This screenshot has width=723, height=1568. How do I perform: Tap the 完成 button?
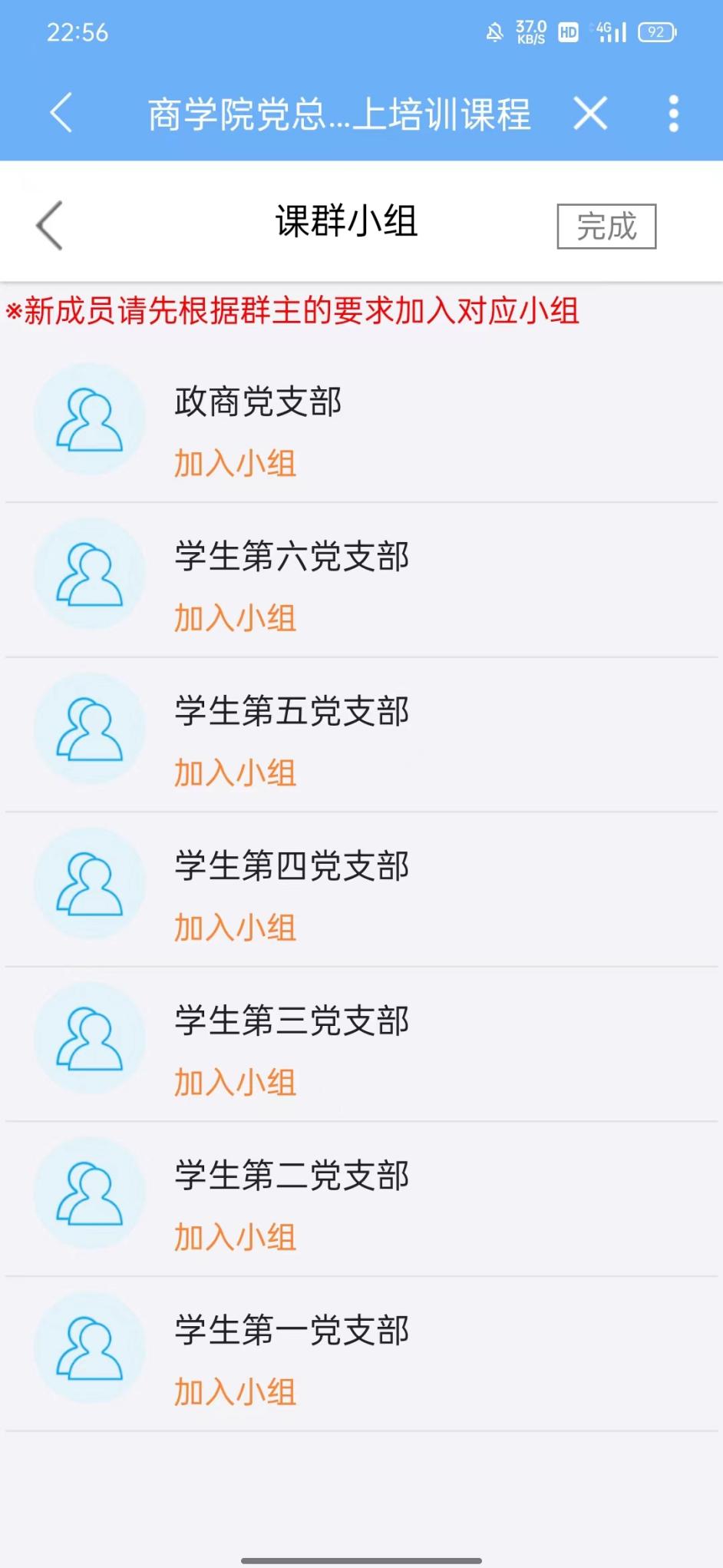click(x=606, y=227)
